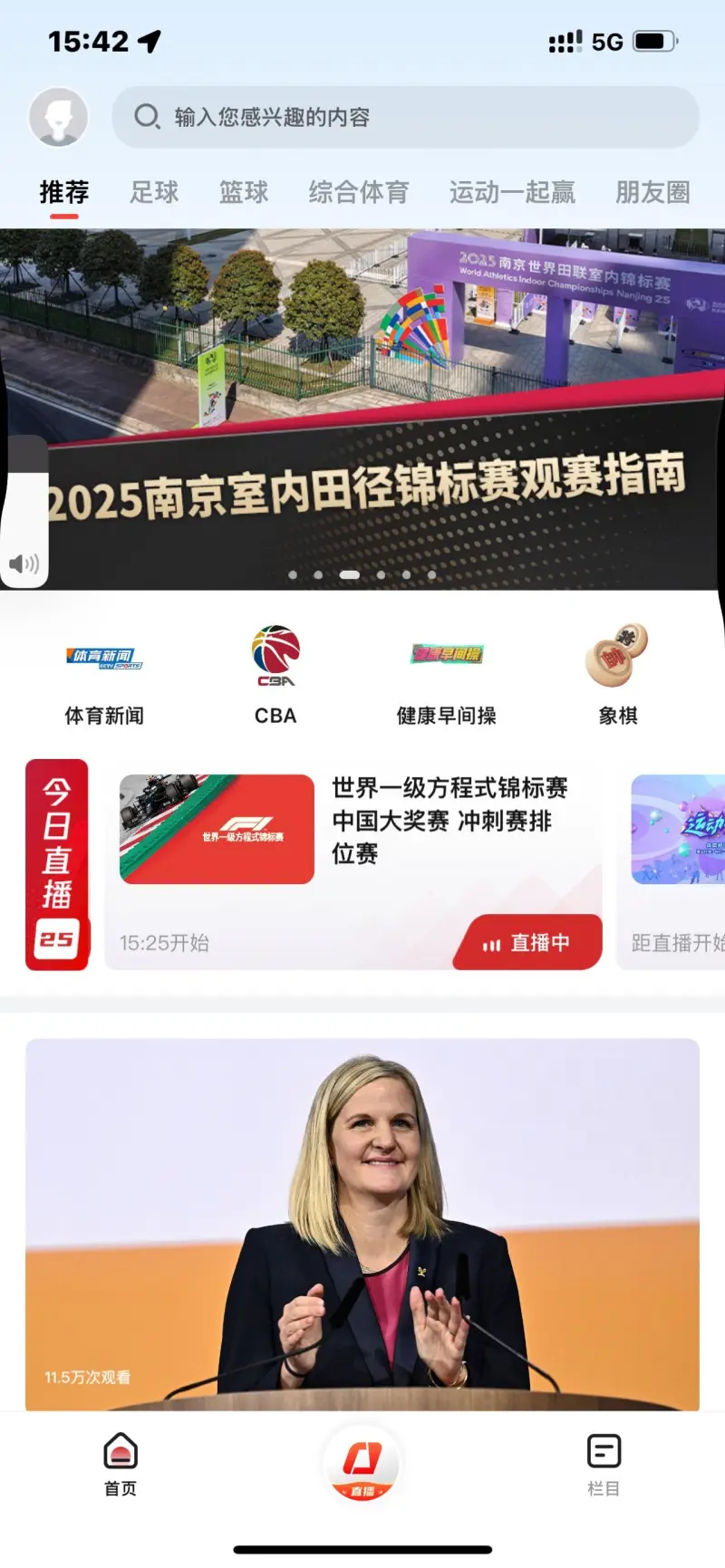
Task: Go to the 首页 tab
Action: 121,1463
